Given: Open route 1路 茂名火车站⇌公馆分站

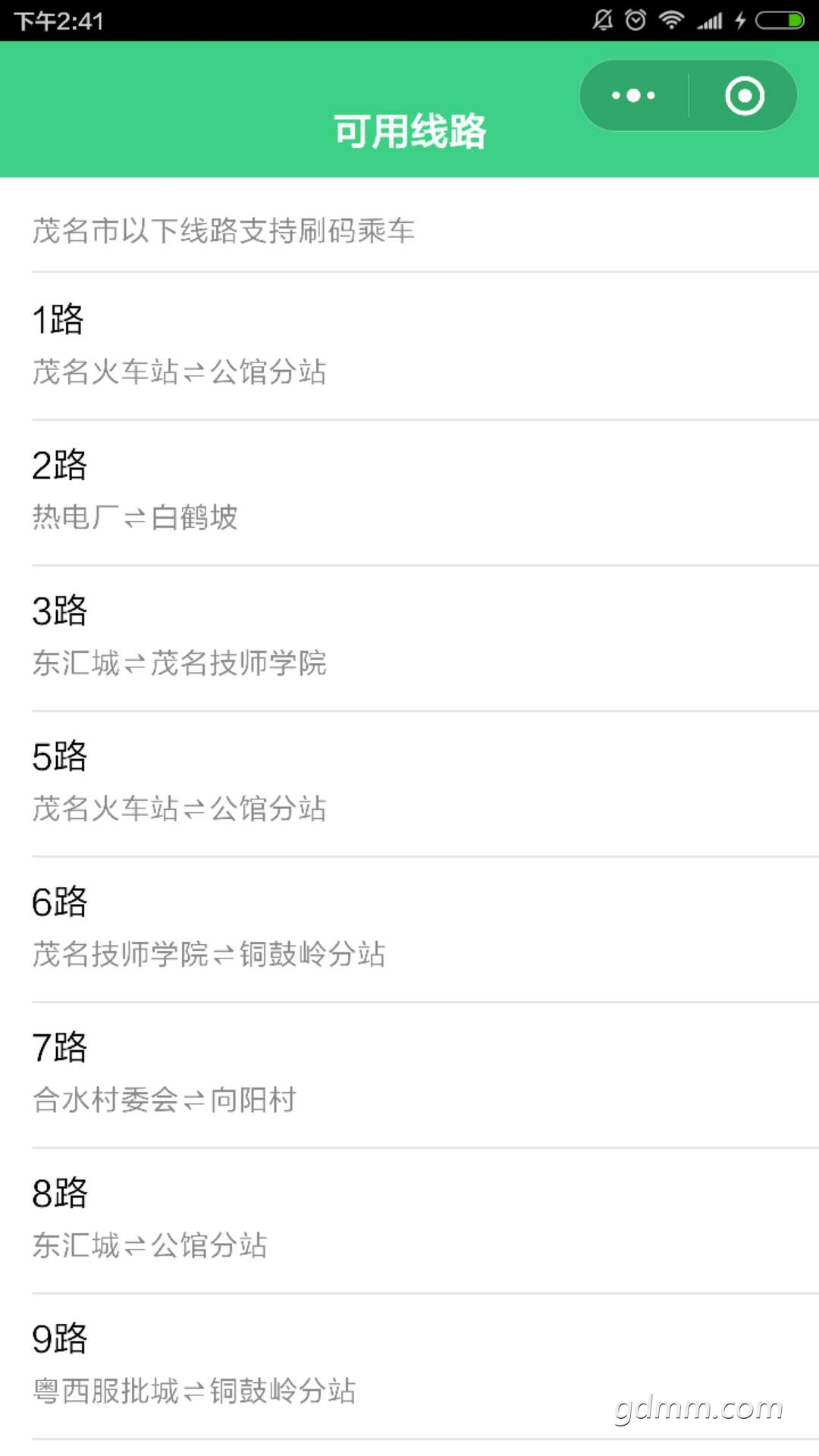Looking at the screenshot, I should tap(409, 346).
